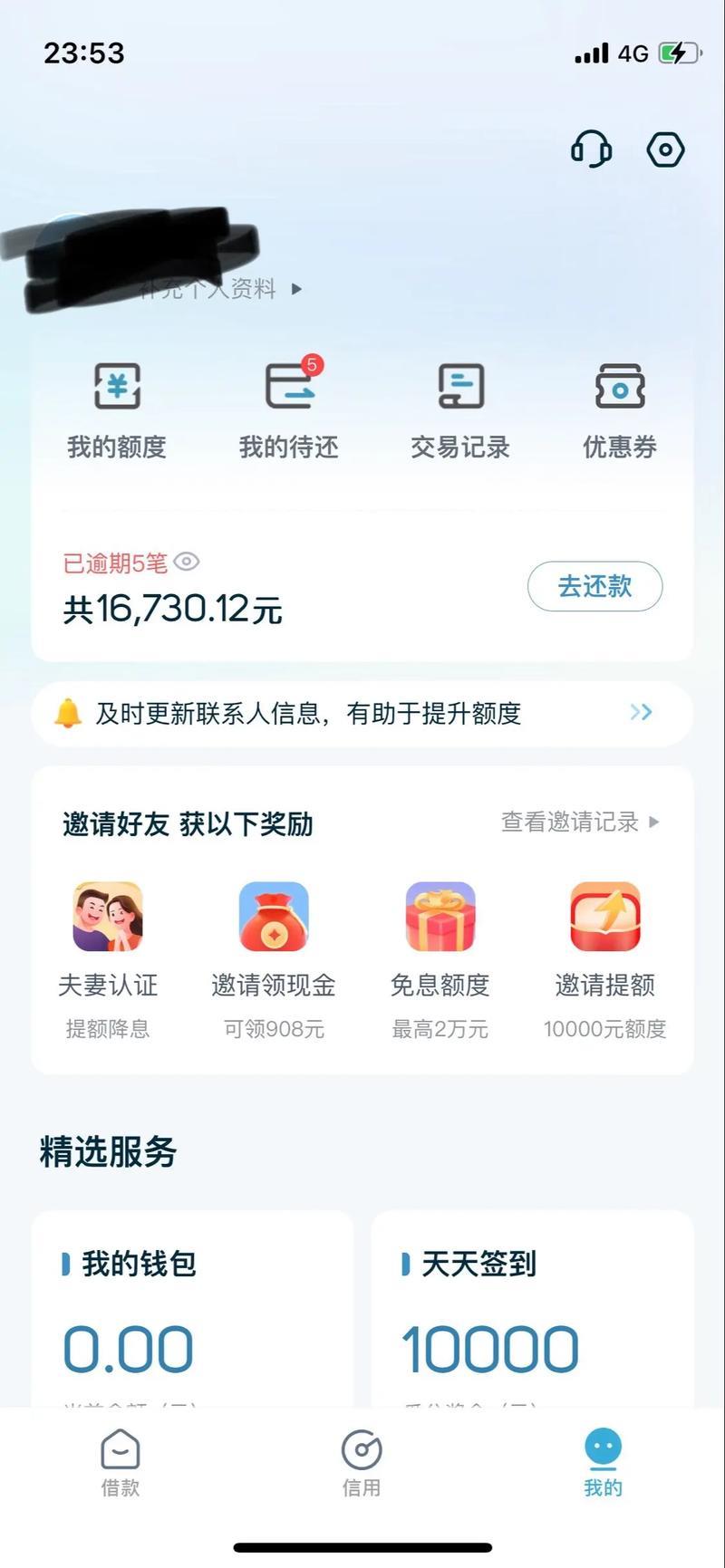
Task: Expand 补充个人资料 profile completion arrow
Action: [295, 291]
